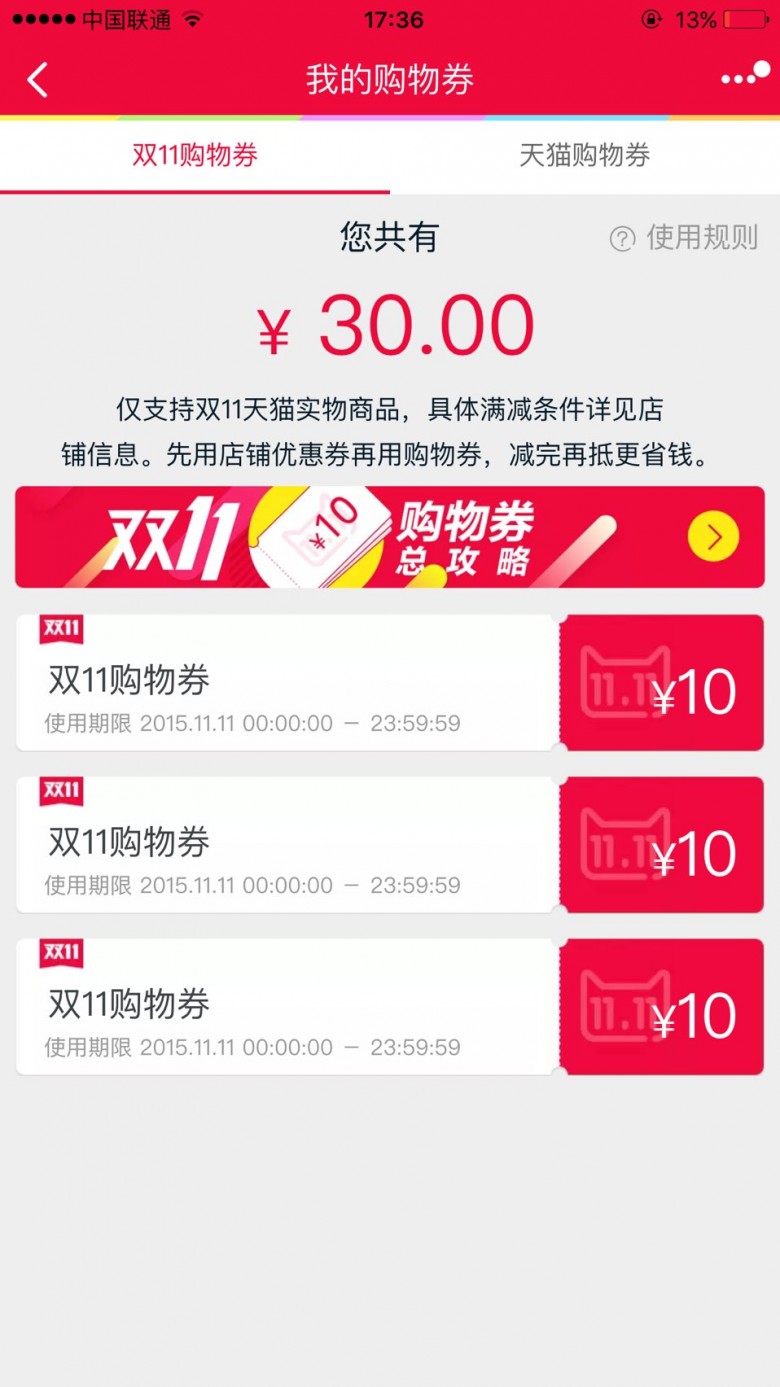Image resolution: width=780 pixels, height=1387 pixels.
Task: Open the three-dot overflow menu
Action: 745,76
